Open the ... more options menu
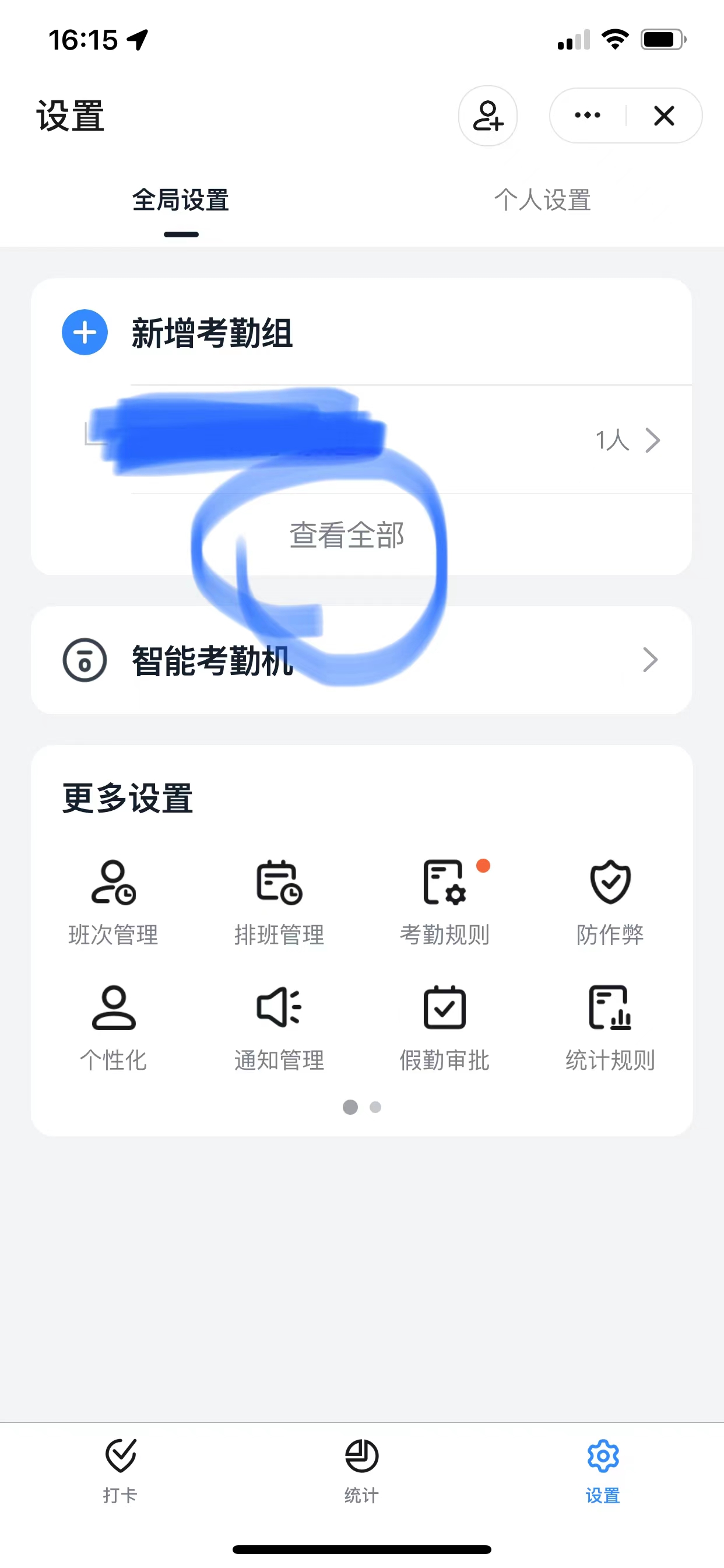 point(586,115)
